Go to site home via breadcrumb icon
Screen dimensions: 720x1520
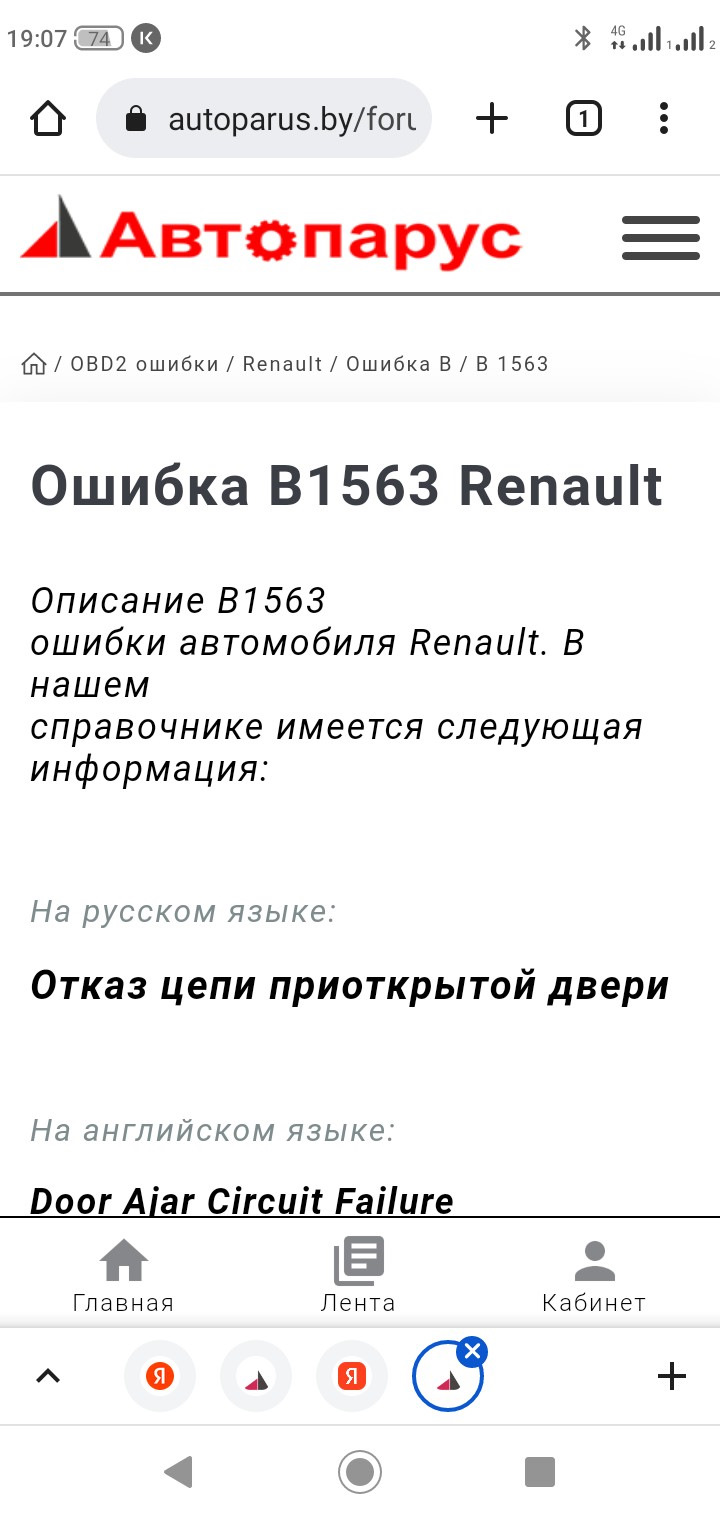[x=34, y=364]
